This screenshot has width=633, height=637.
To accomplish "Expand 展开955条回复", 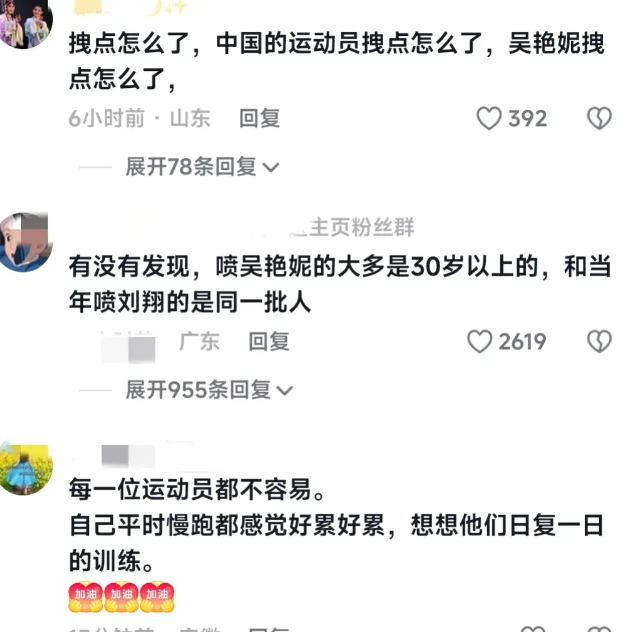I will pyautogui.click(x=208, y=389).
